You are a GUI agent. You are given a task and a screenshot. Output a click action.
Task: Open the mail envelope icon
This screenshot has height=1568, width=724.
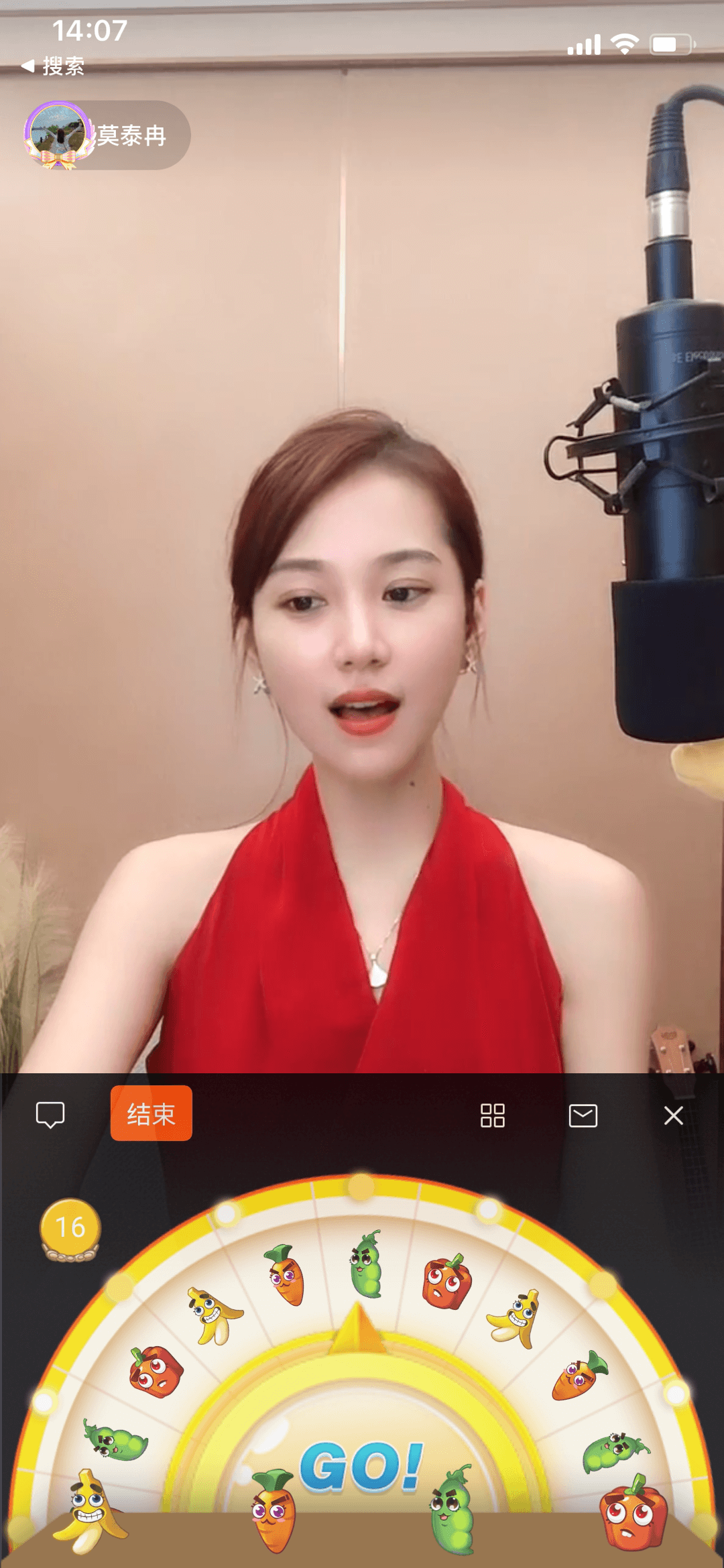pyautogui.click(x=583, y=1116)
